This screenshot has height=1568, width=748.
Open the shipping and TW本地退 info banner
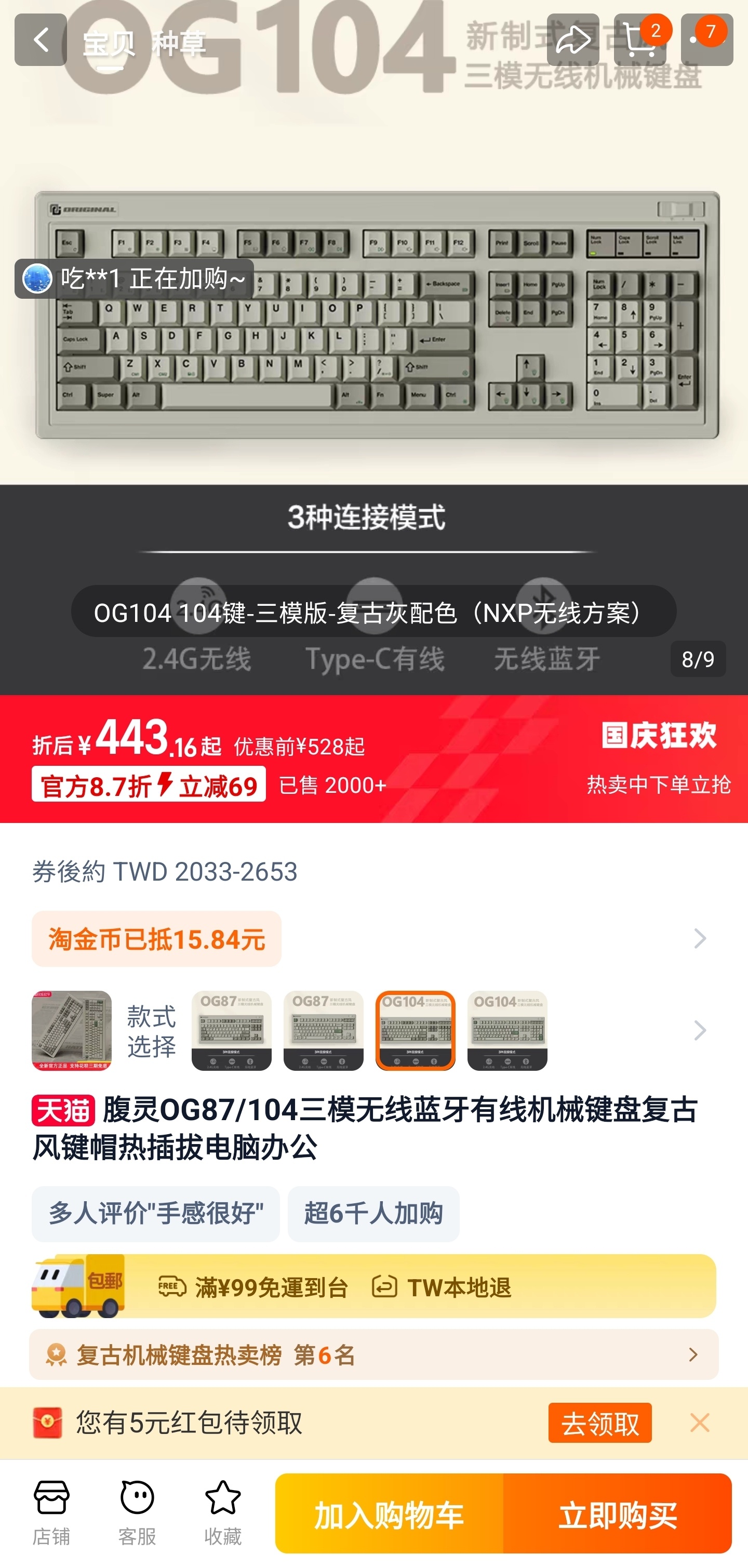pyautogui.click(x=373, y=1286)
